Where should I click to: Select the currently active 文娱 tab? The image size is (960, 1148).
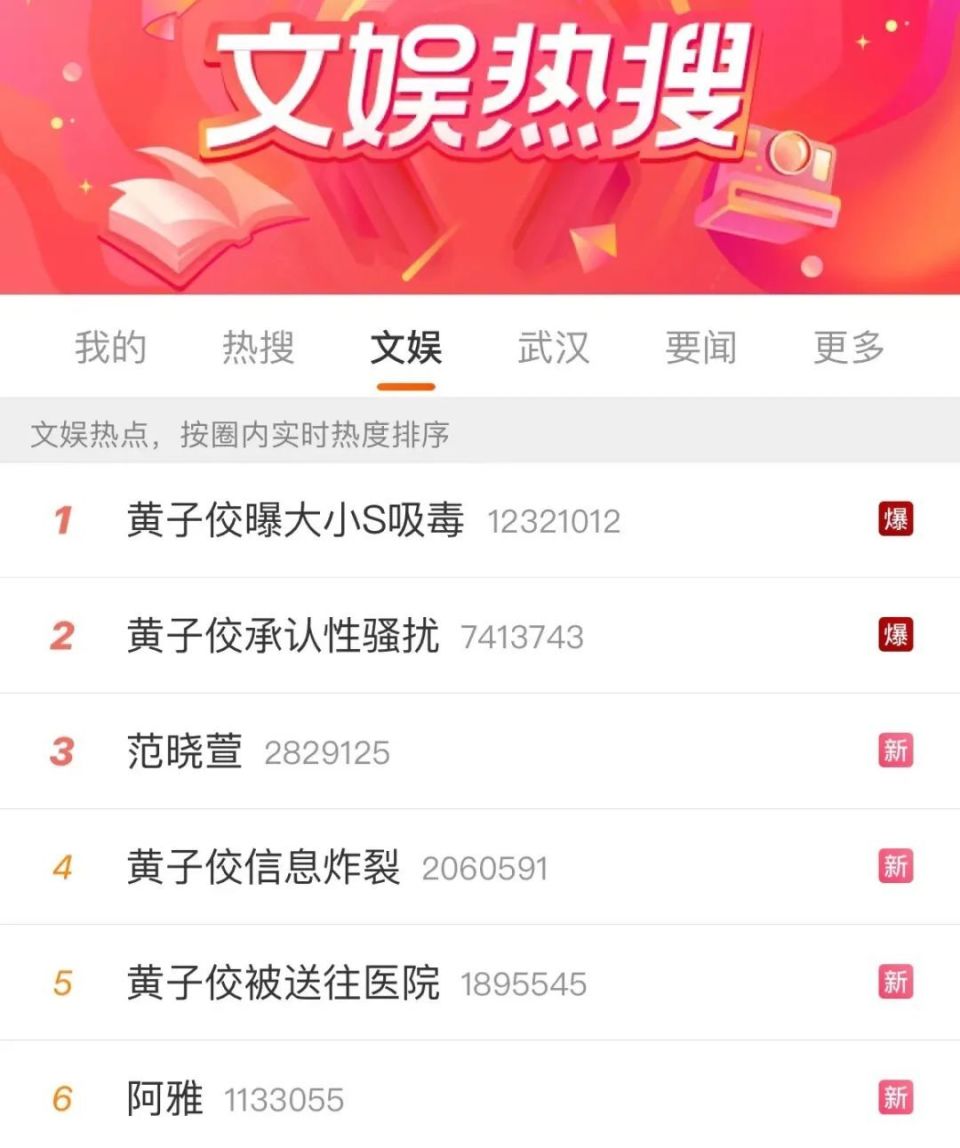(404, 348)
